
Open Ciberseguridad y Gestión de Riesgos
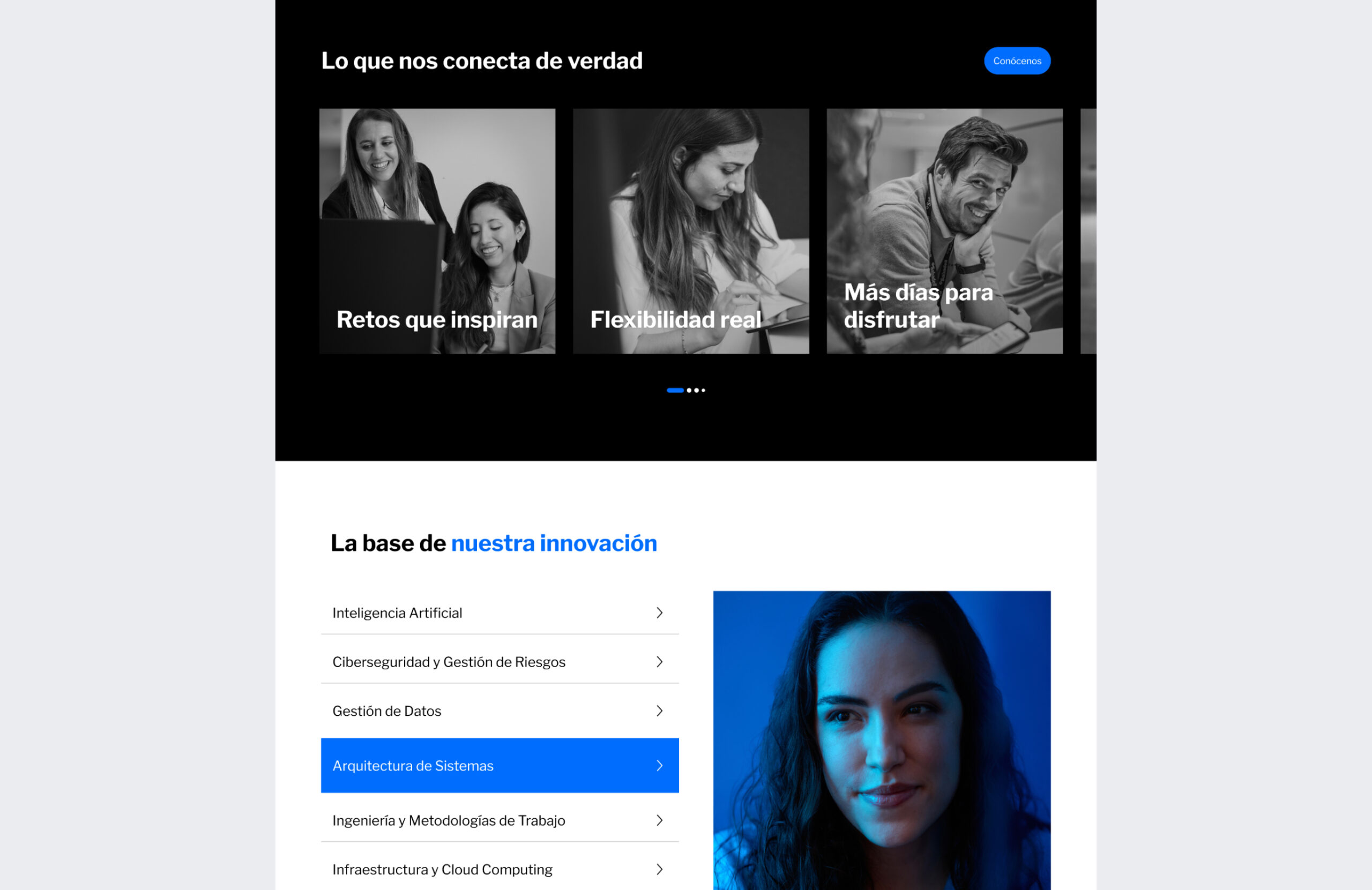point(499,661)
